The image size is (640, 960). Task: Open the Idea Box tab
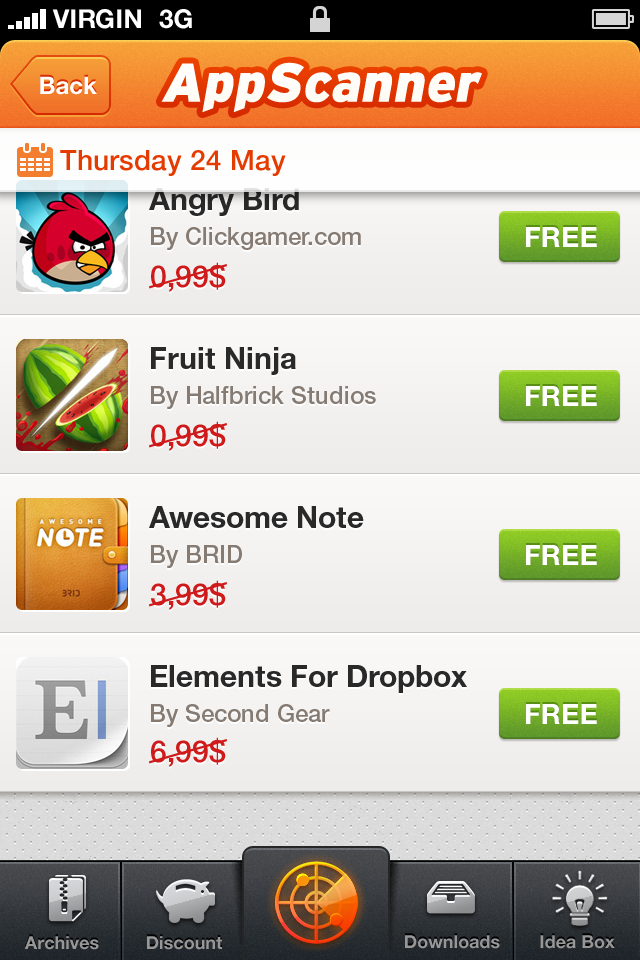(x=577, y=912)
